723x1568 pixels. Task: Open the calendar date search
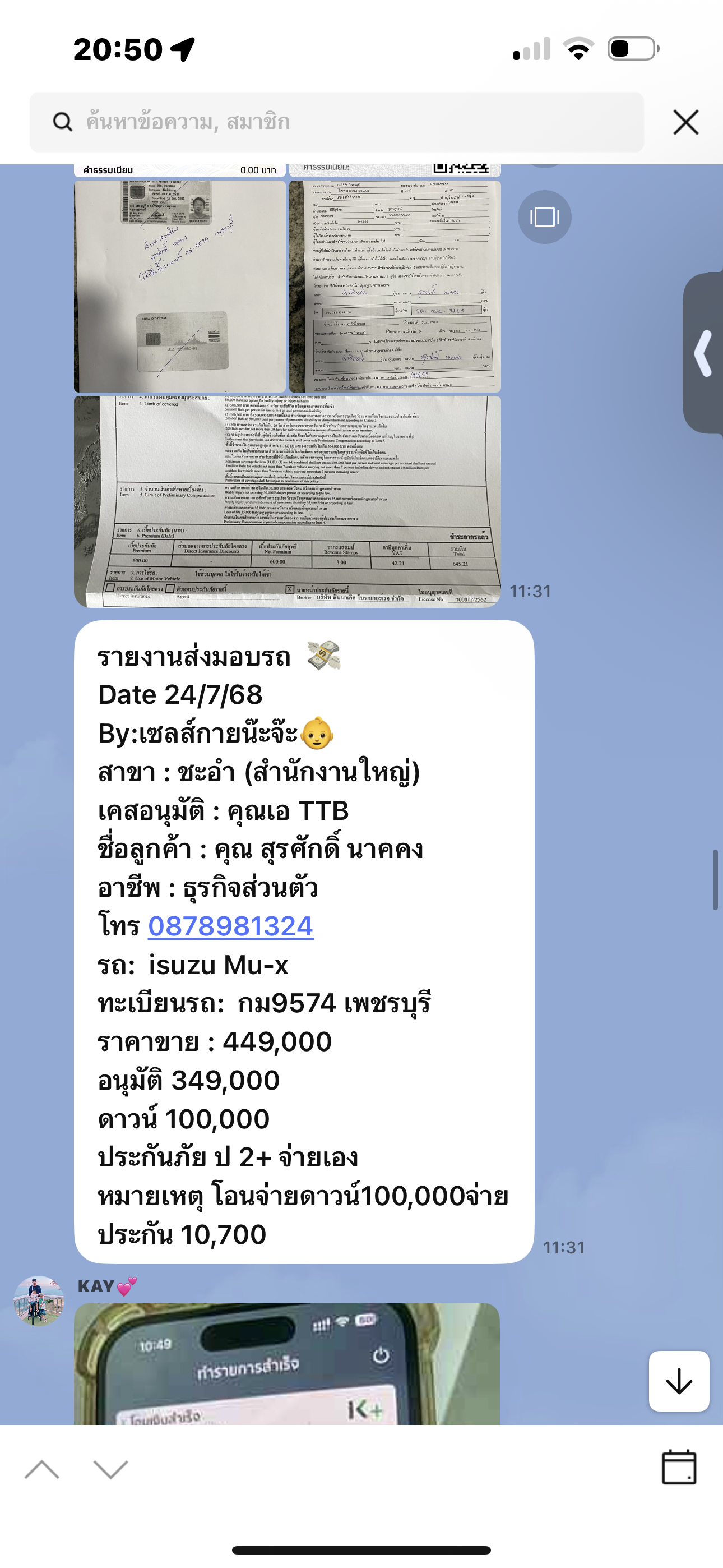pyautogui.click(x=679, y=1467)
